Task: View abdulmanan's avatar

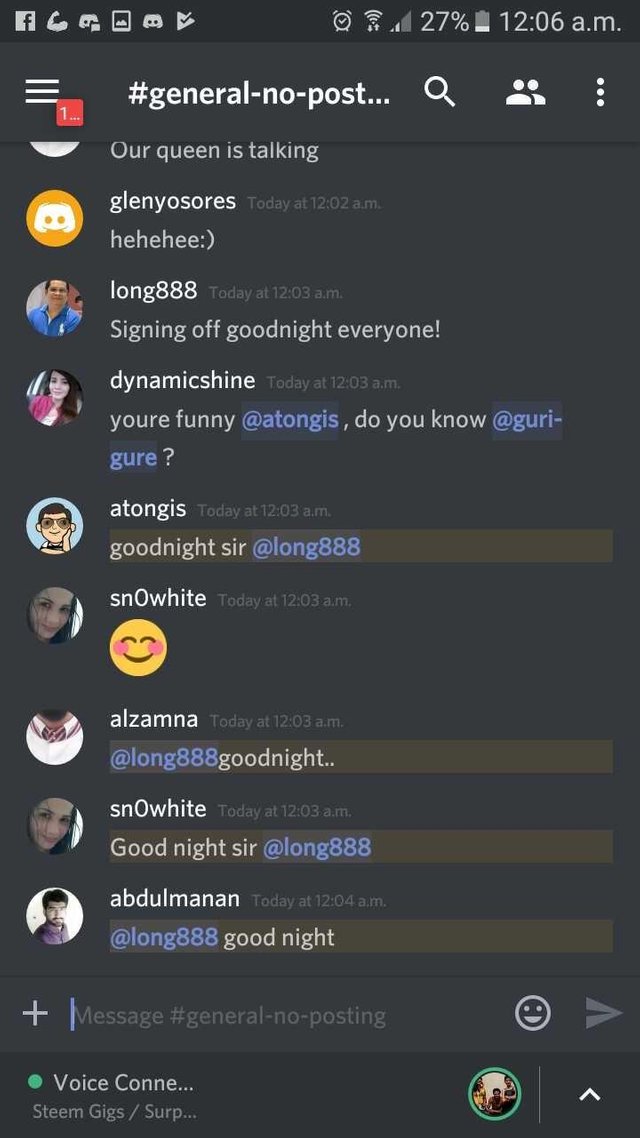Action: point(54,917)
